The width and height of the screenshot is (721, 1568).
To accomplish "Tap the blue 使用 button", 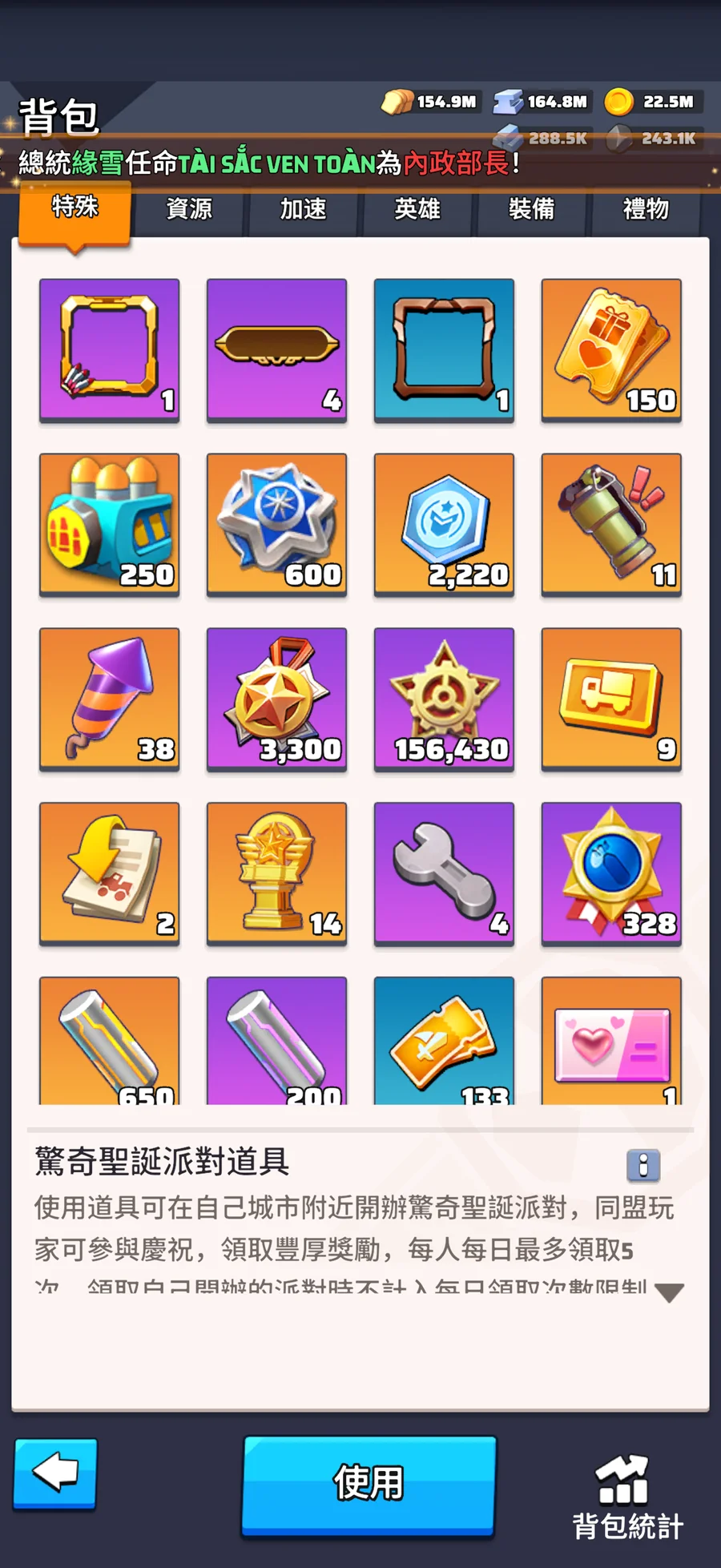I will click(369, 1483).
